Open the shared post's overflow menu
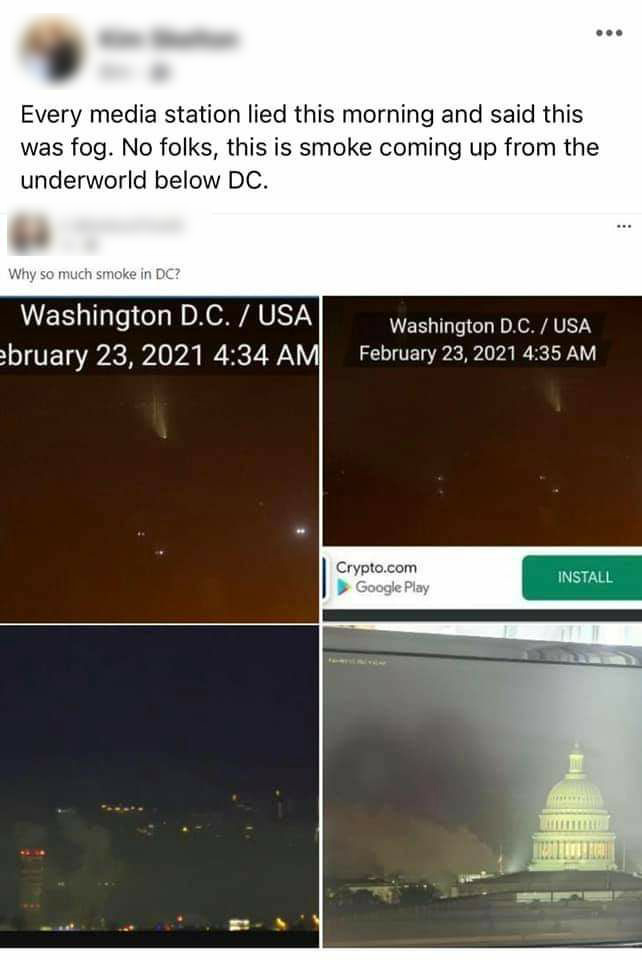 click(x=624, y=227)
